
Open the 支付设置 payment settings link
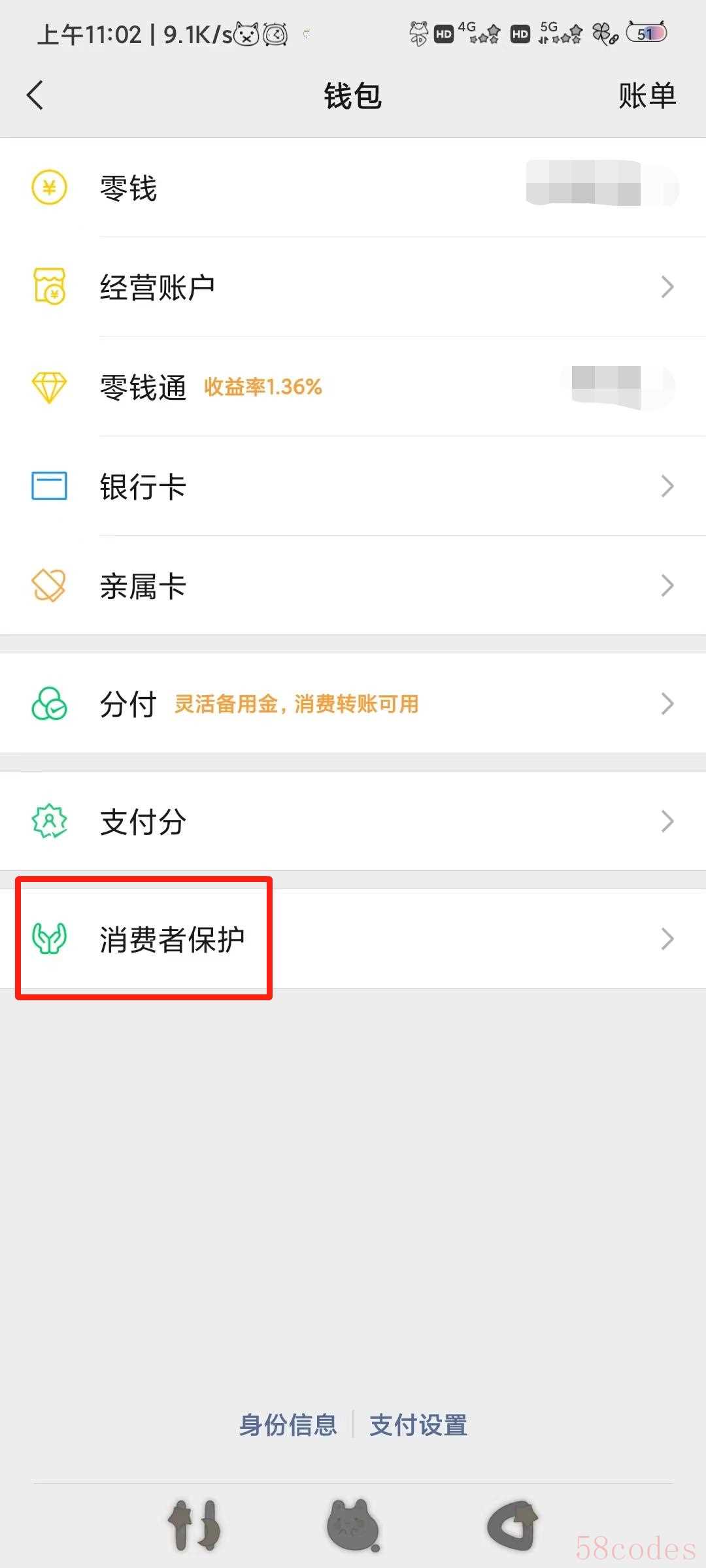(418, 1424)
